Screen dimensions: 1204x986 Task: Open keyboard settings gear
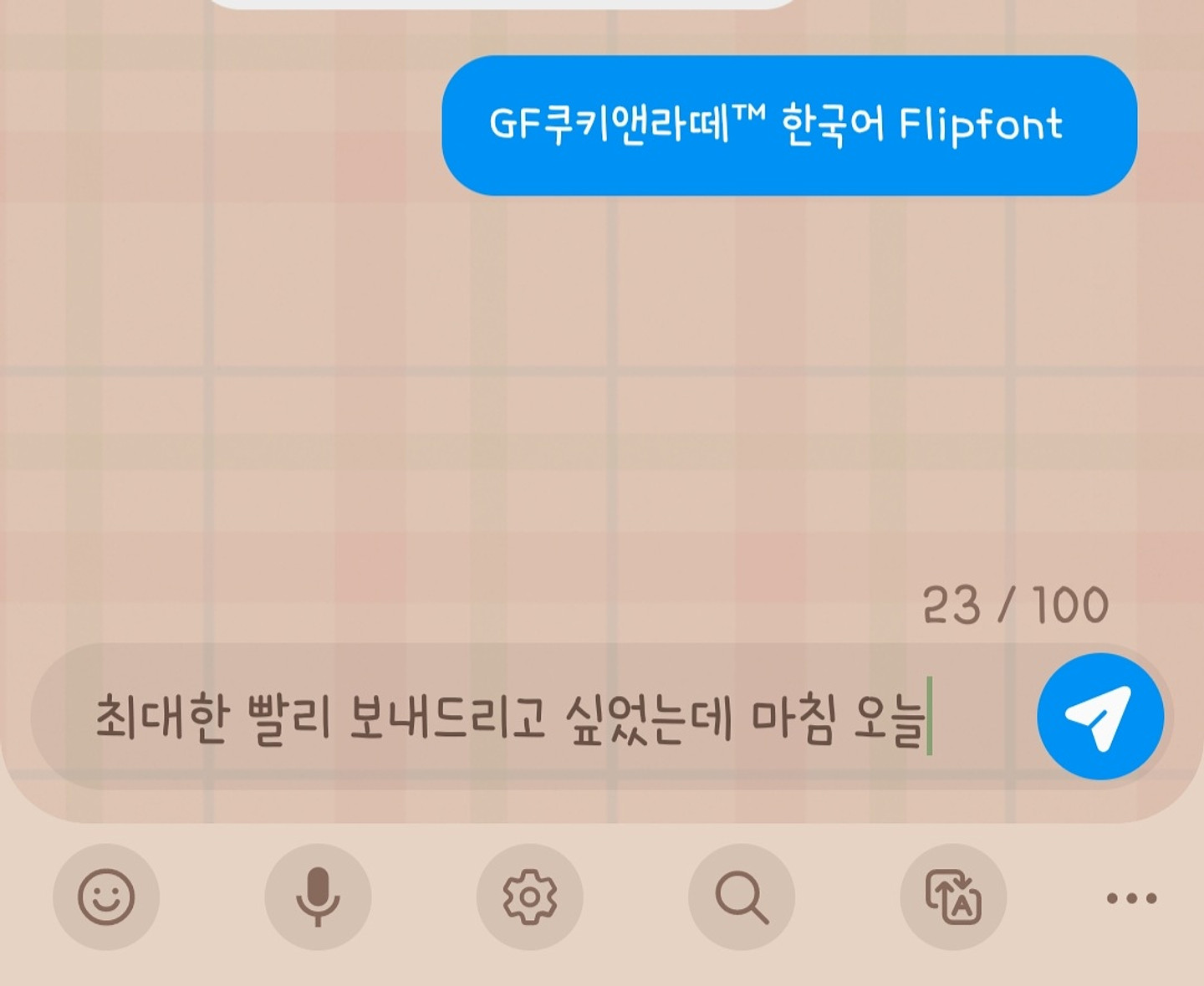[529, 897]
